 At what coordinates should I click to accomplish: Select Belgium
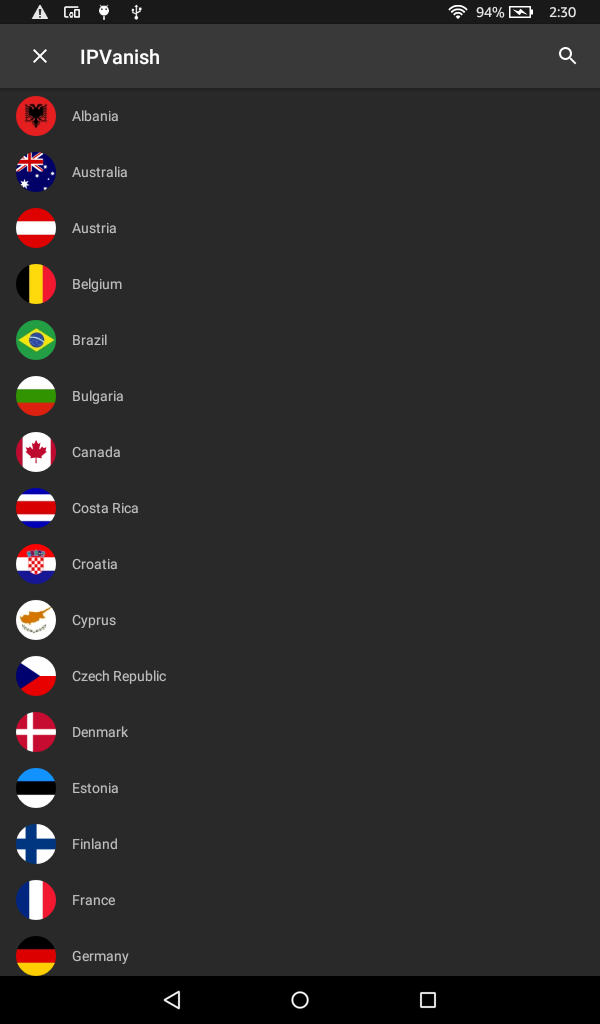pos(97,284)
